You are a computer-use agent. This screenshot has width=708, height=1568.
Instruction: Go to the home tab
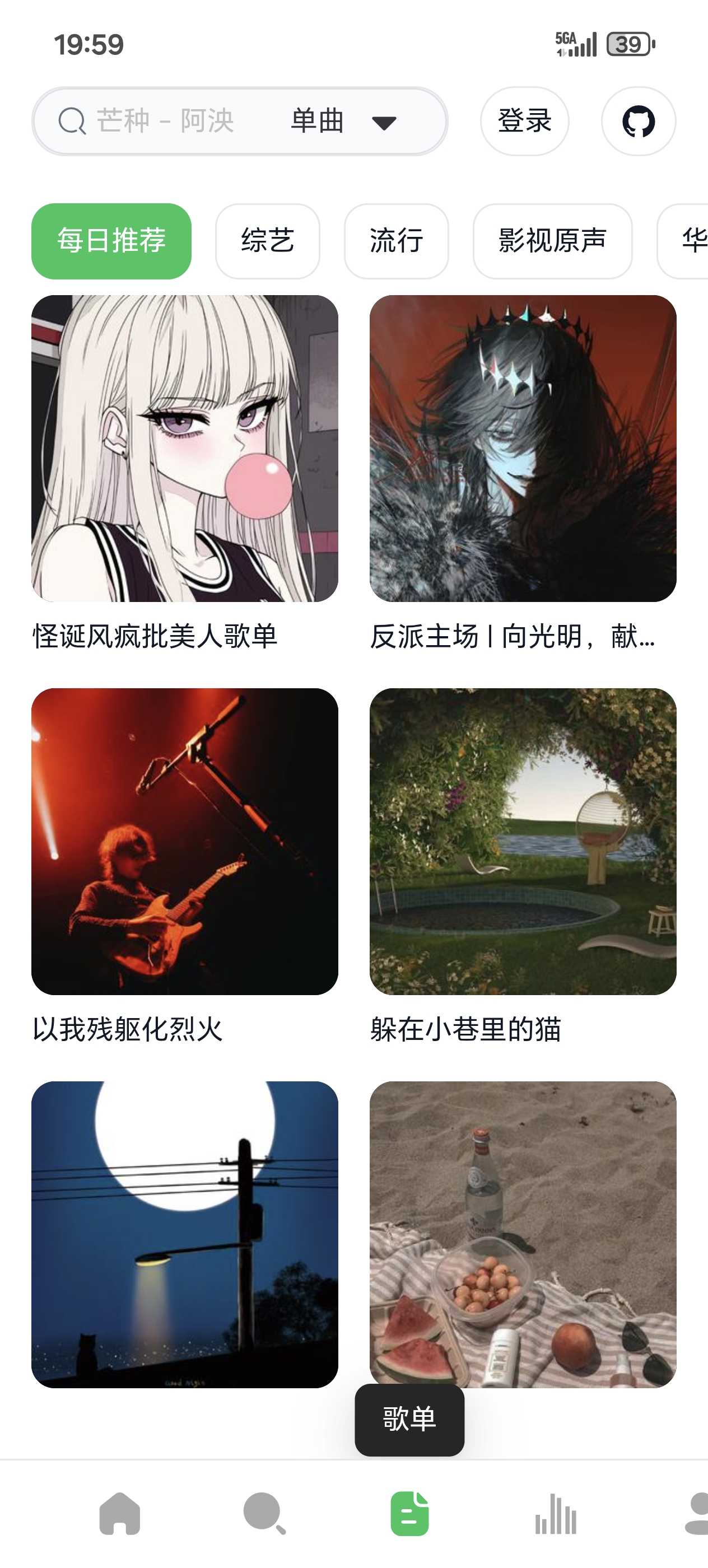[120, 1513]
